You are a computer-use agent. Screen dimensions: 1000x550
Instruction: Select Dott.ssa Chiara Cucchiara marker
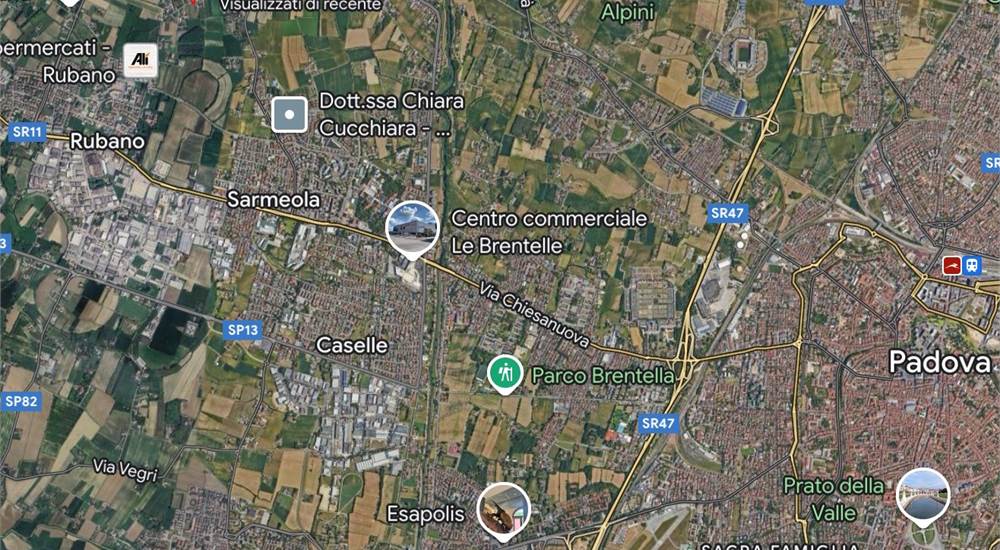(x=290, y=115)
